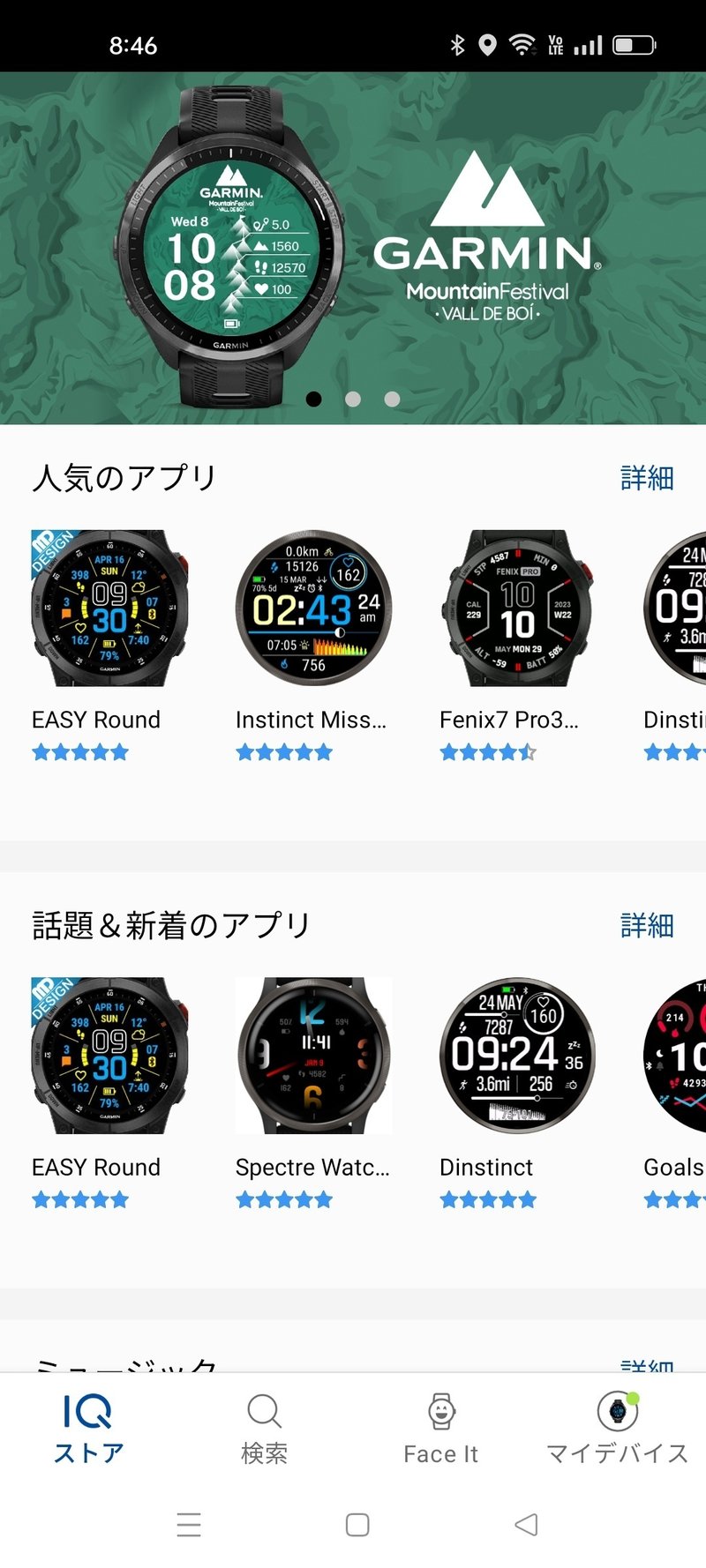Select the second banner page dot
The width and height of the screenshot is (706, 1568).
(353, 399)
